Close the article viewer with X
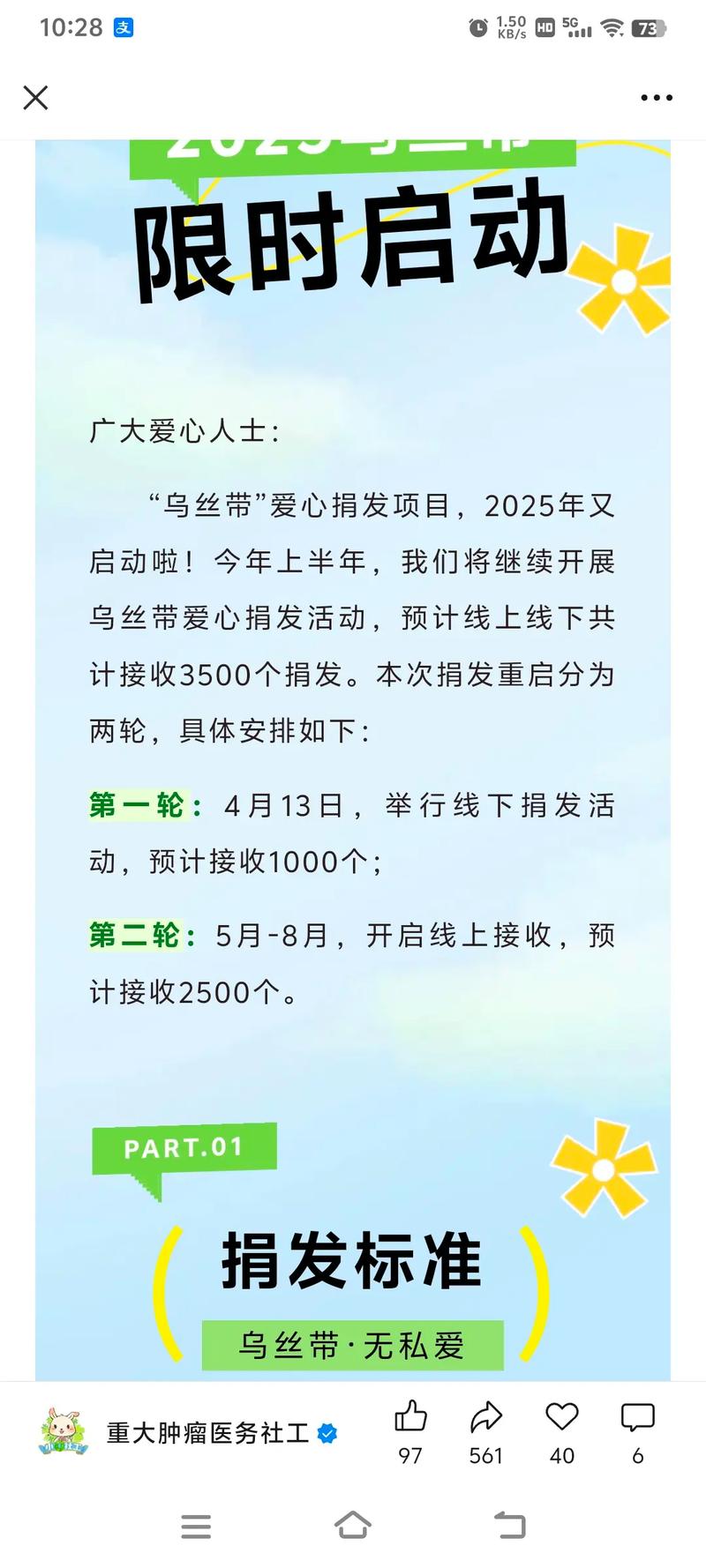 (35, 97)
